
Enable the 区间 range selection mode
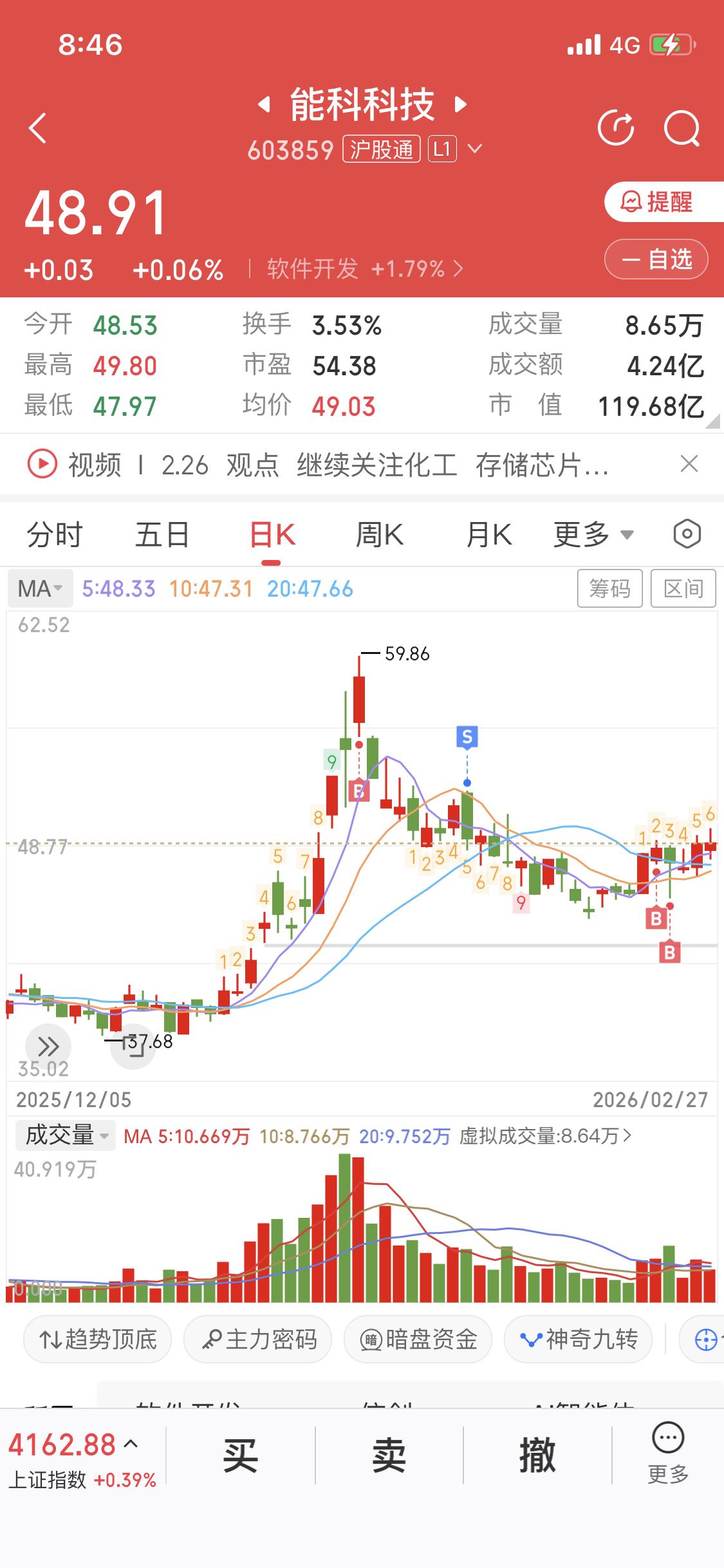pyautogui.click(x=683, y=588)
